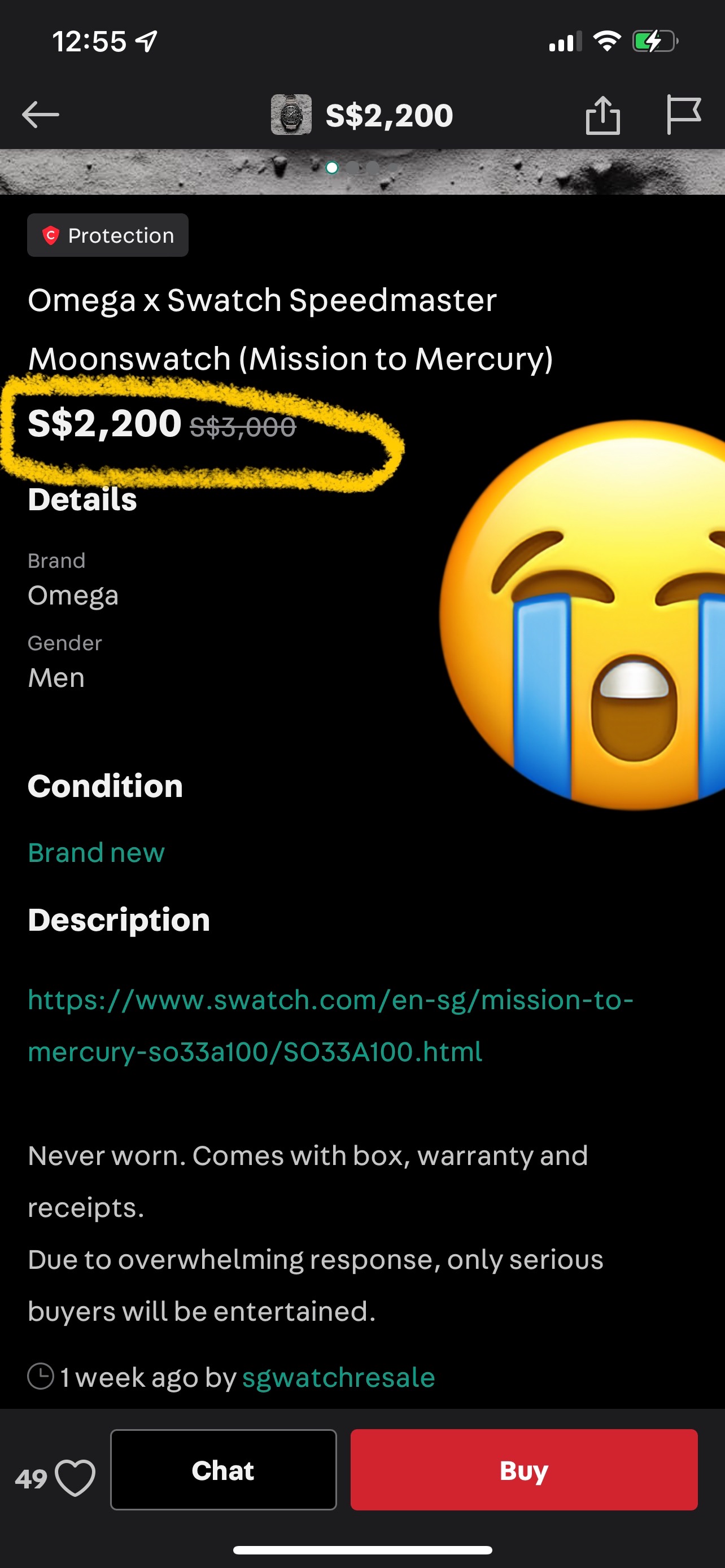Share this Moonswatch listing
This screenshot has width=725, height=1568.
tap(602, 115)
